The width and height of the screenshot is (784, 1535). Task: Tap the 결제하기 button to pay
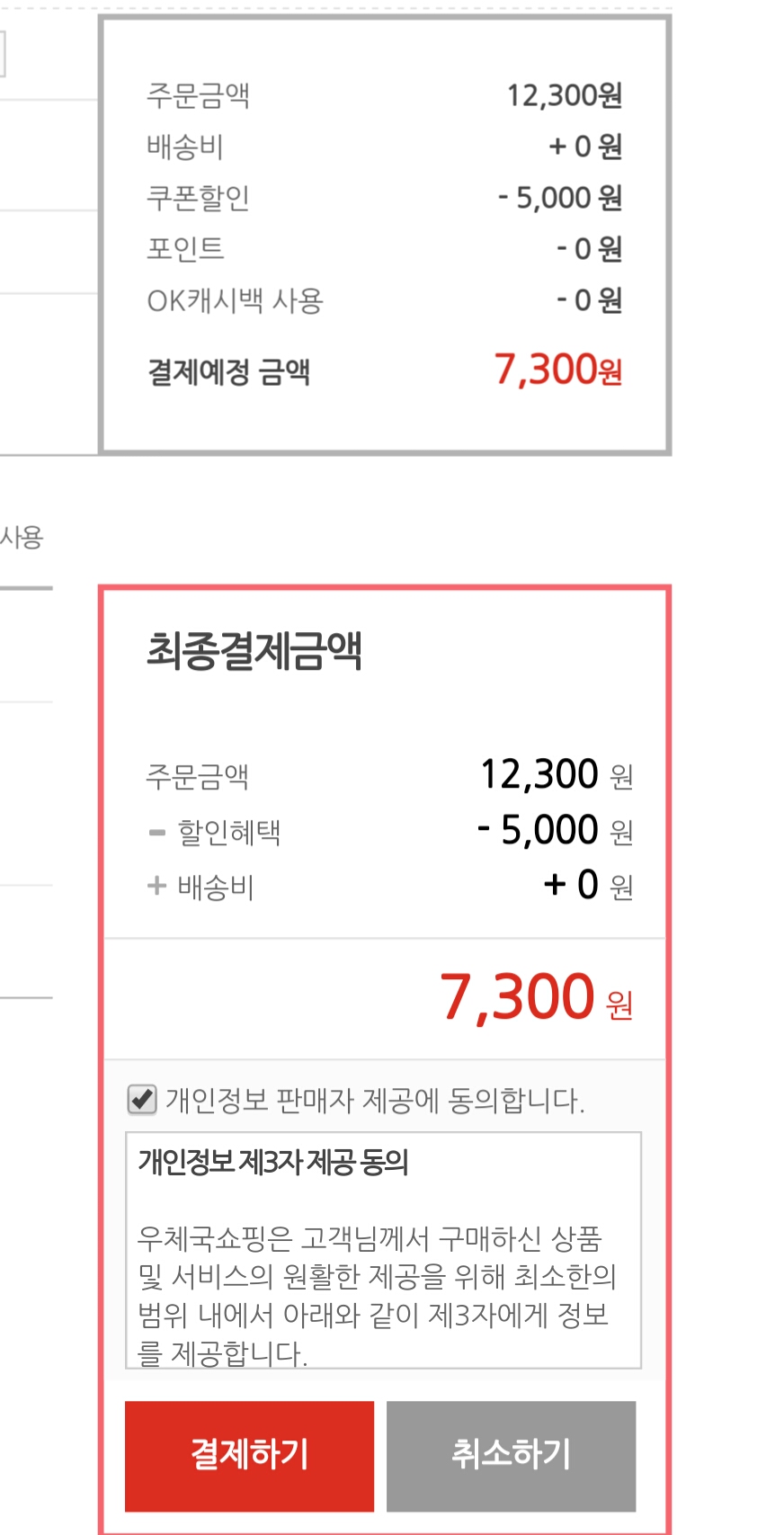[249, 1455]
